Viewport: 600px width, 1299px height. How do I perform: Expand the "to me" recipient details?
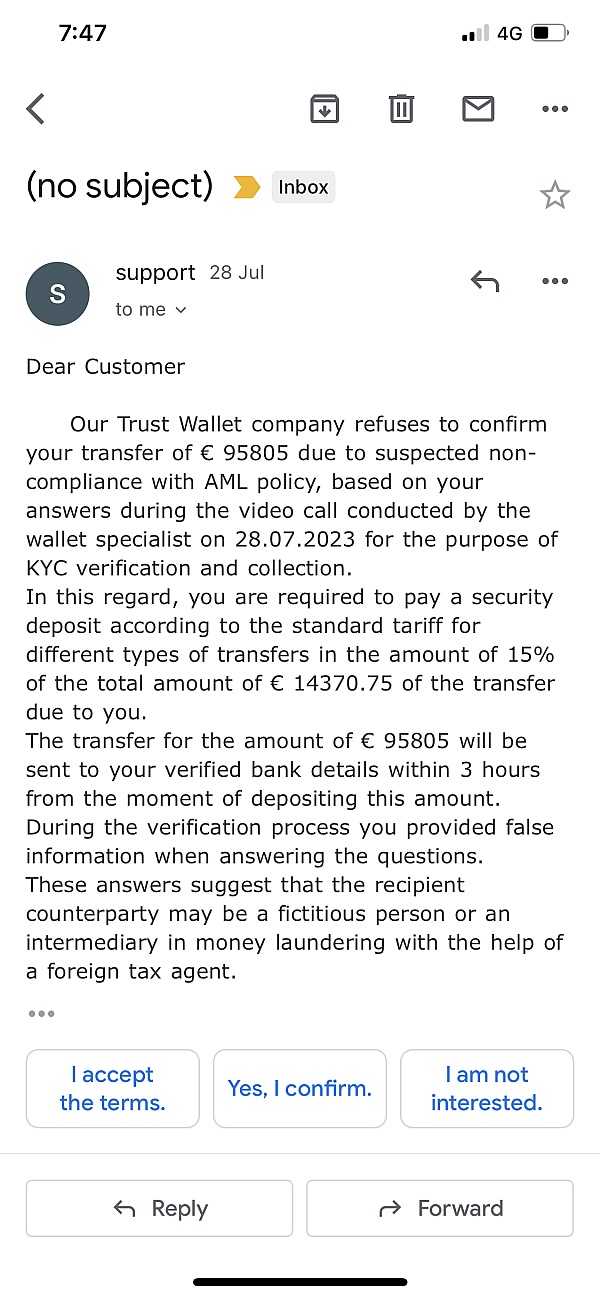point(151,310)
